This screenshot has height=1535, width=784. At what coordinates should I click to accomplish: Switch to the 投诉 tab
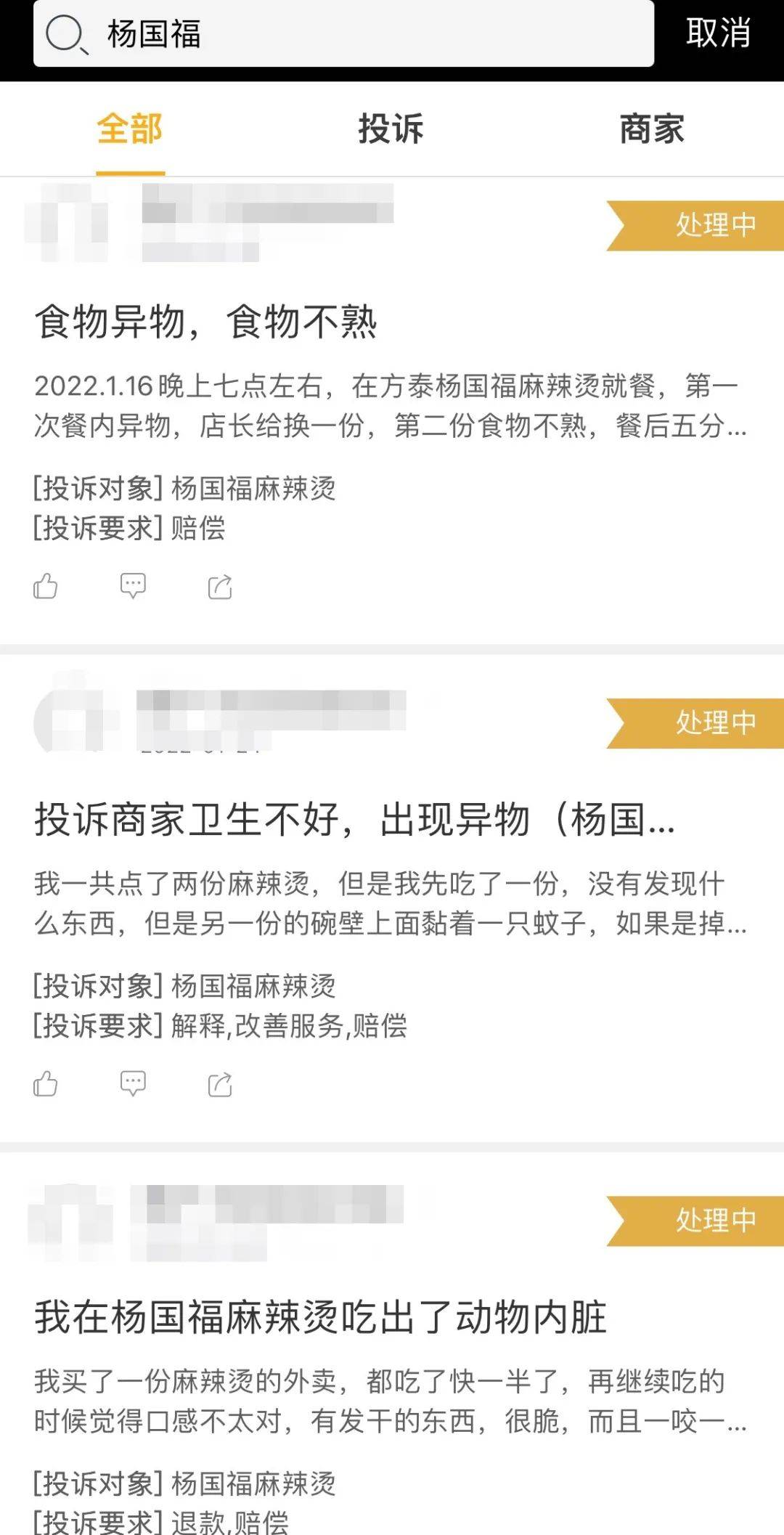tap(391, 129)
